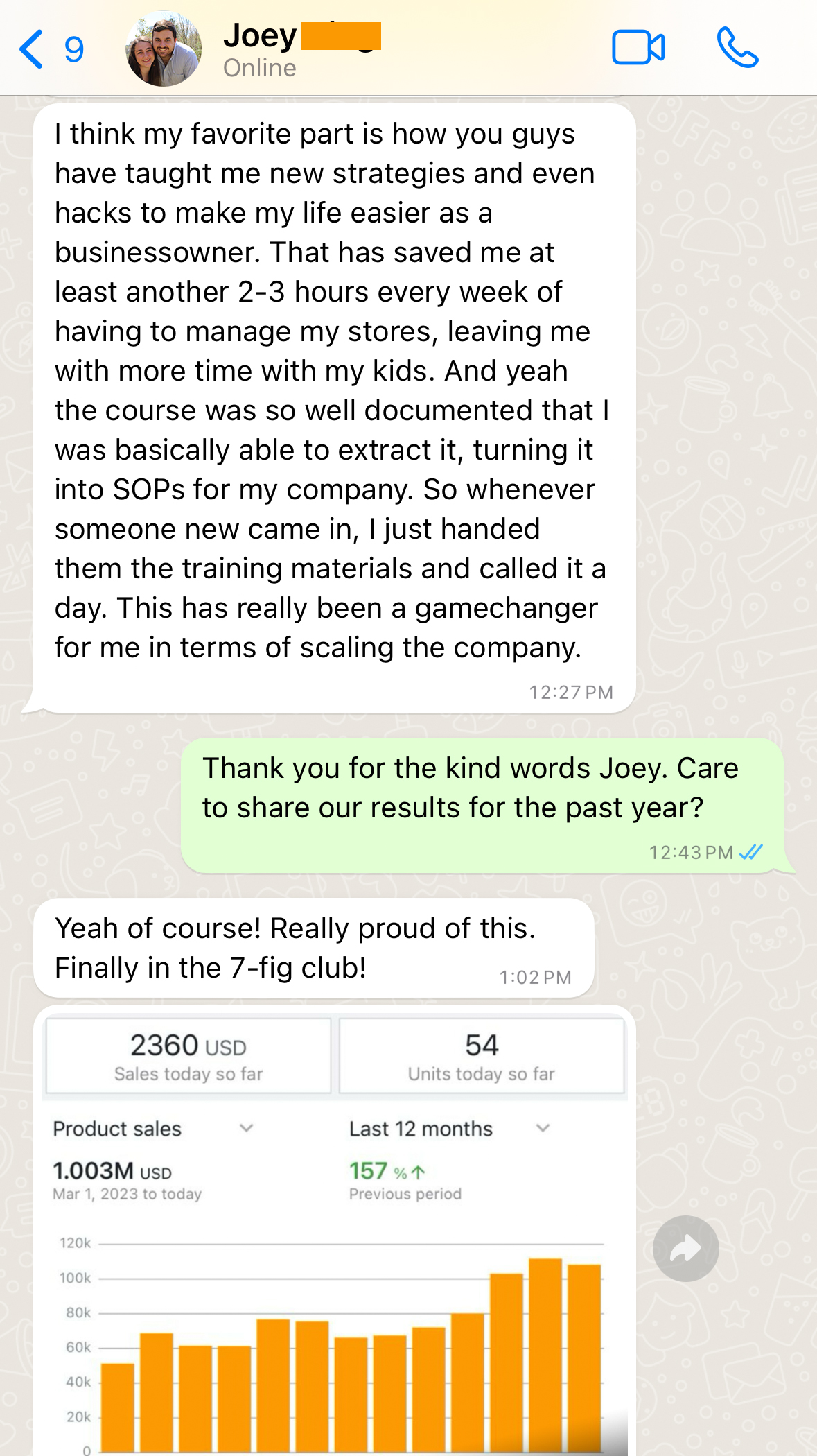Start a voice call with Joey

pos(737,48)
